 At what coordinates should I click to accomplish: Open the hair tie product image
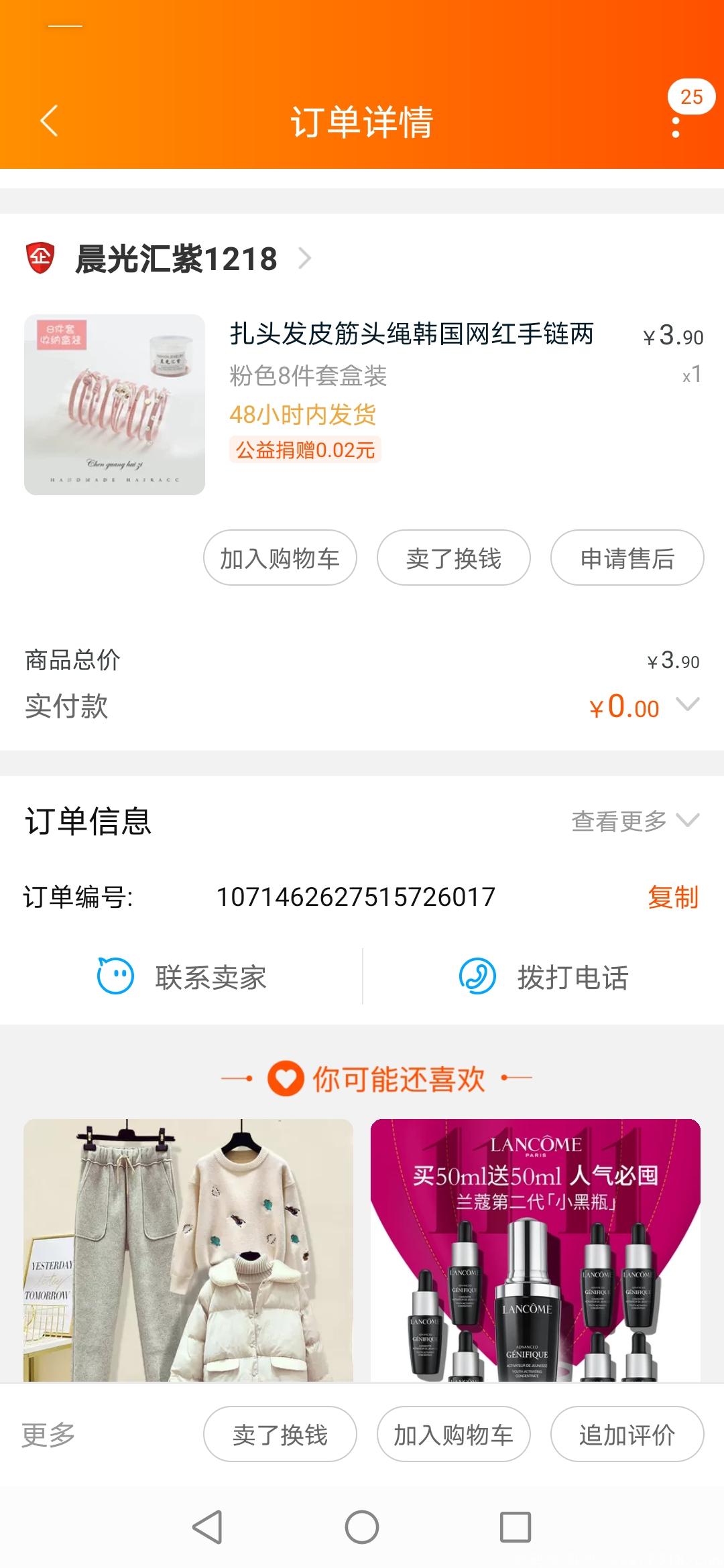pos(115,405)
